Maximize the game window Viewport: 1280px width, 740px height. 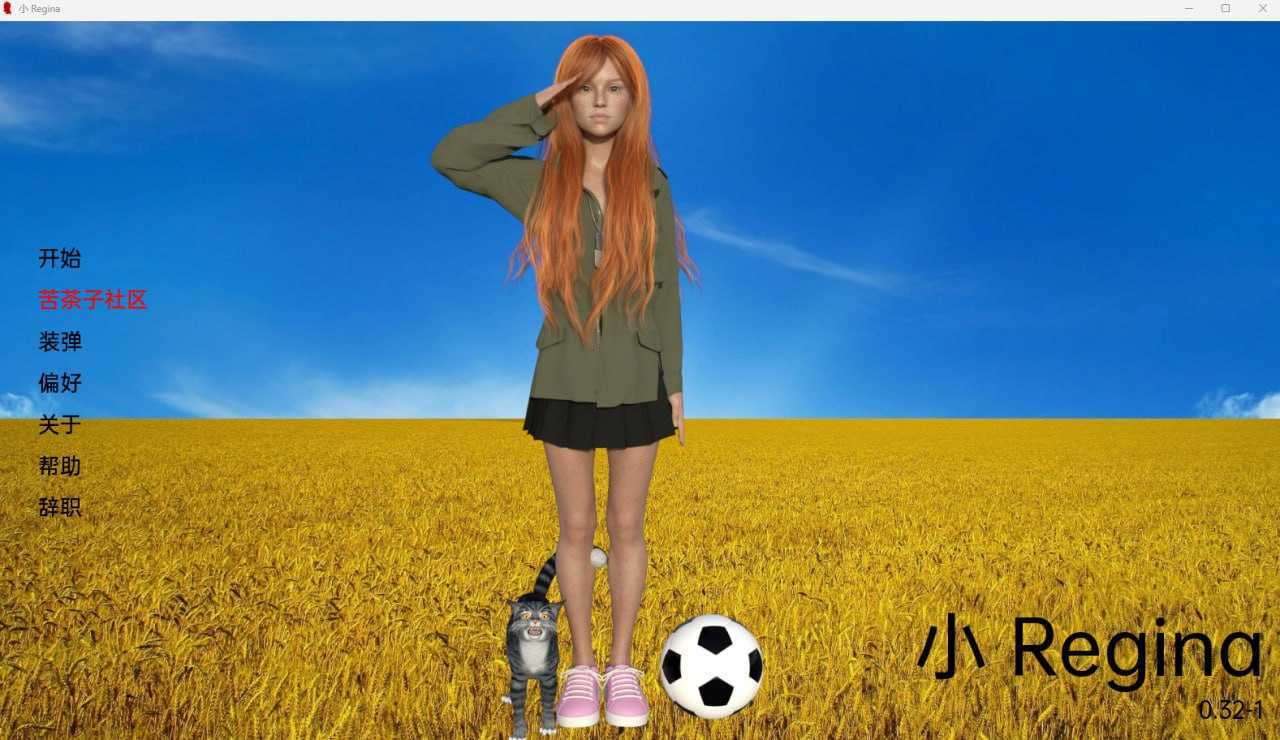pyautogui.click(x=1225, y=8)
